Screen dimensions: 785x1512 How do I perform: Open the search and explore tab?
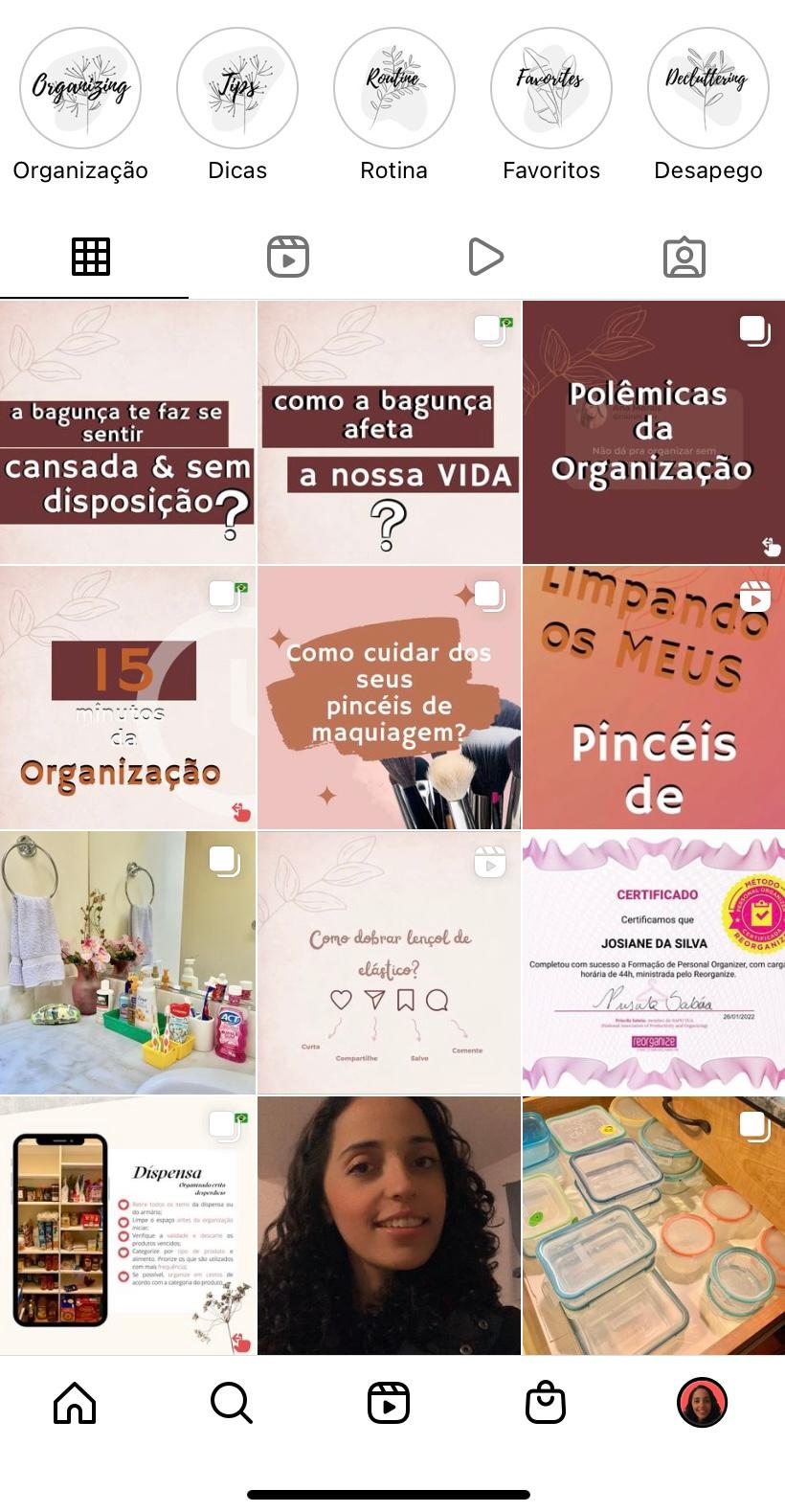coord(231,1403)
